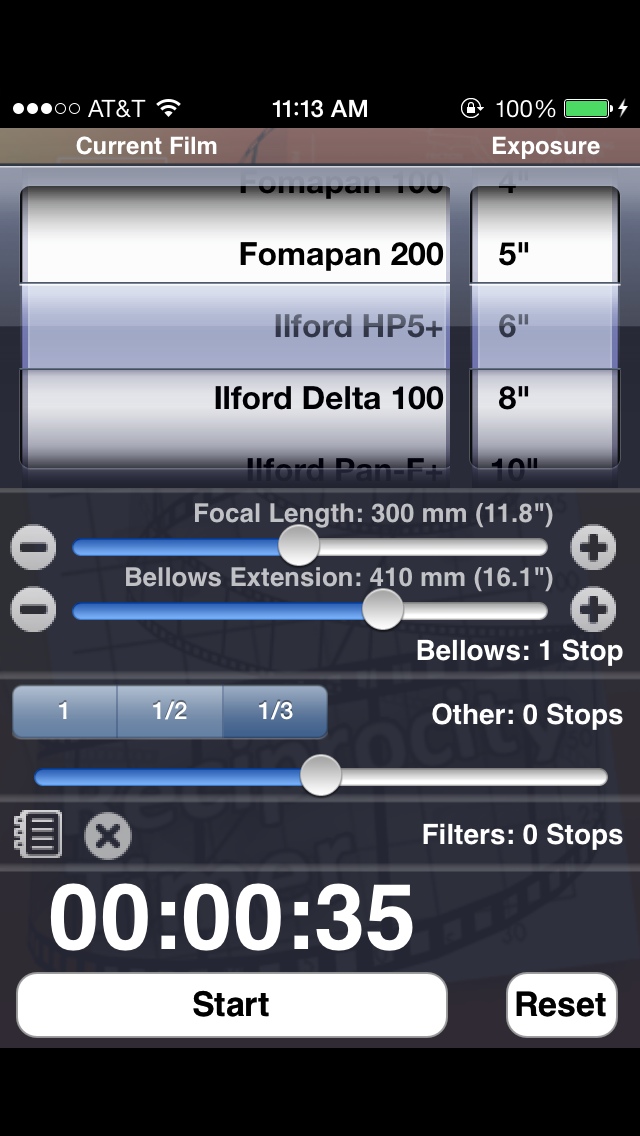The height and width of the screenshot is (1136, 640).
Task: Select the 1 stop increment segment
Action: (64, 711)
